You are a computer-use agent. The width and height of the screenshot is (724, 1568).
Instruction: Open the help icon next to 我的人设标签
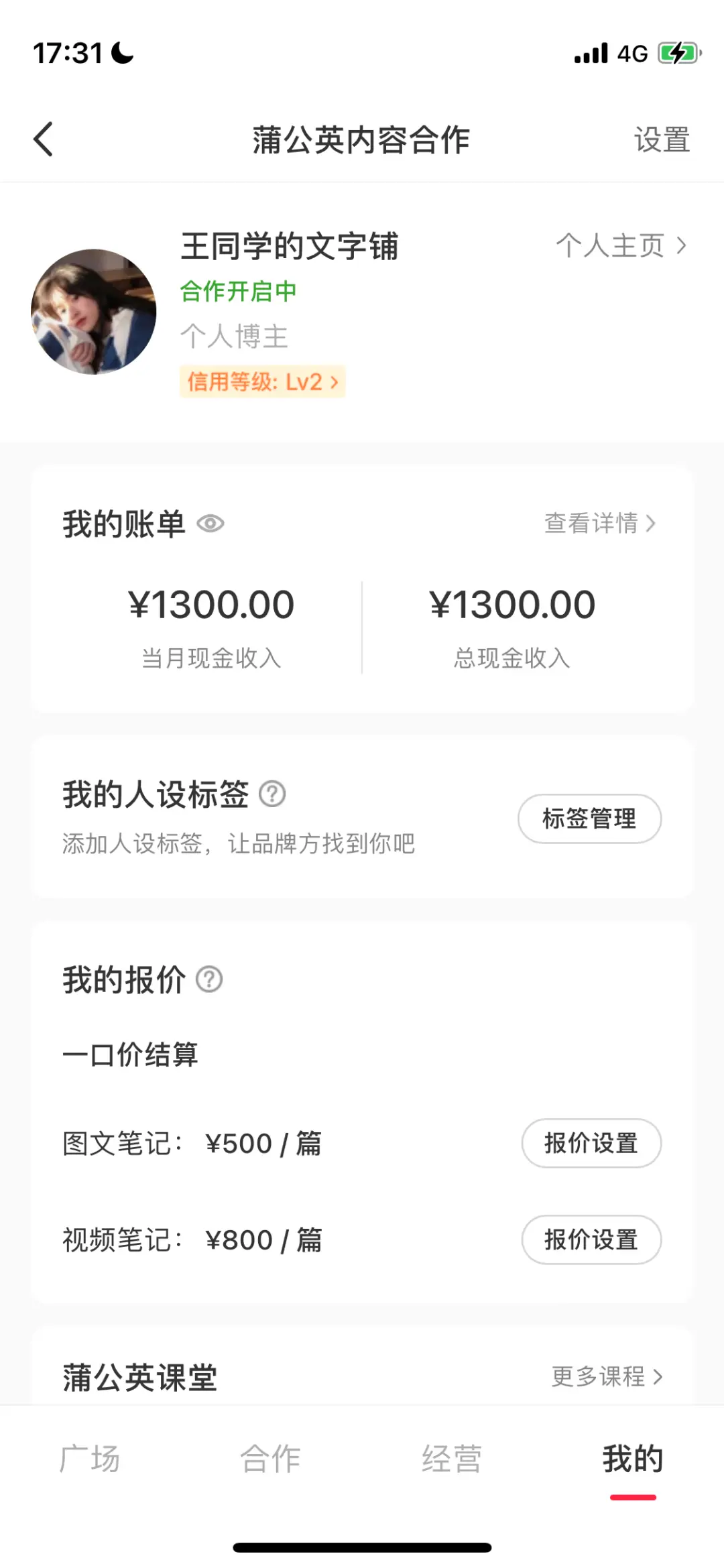pyautogui.click(x=271, y=794)
